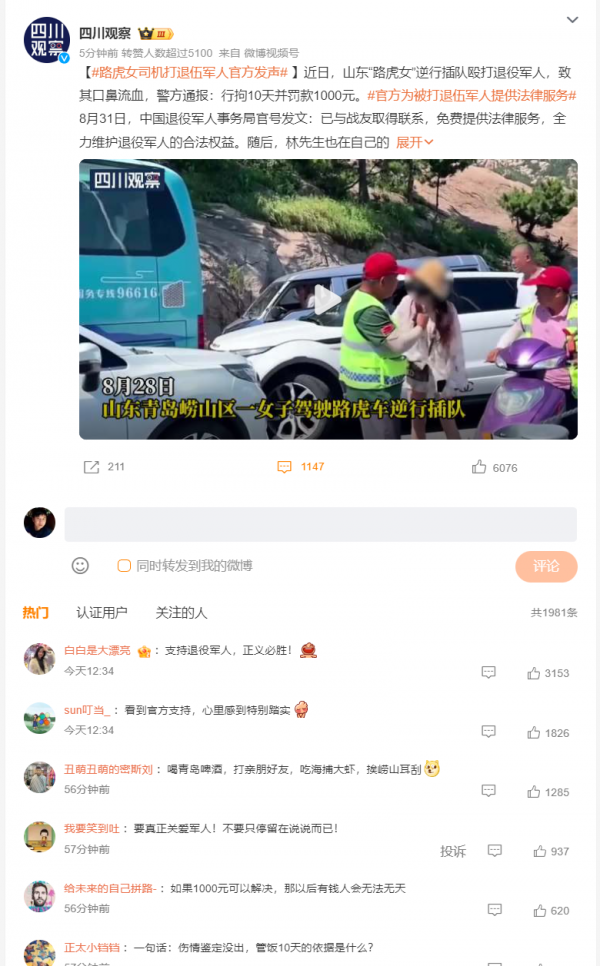
Task: Tap the comment text box
Action: click(x=320, y=524)
